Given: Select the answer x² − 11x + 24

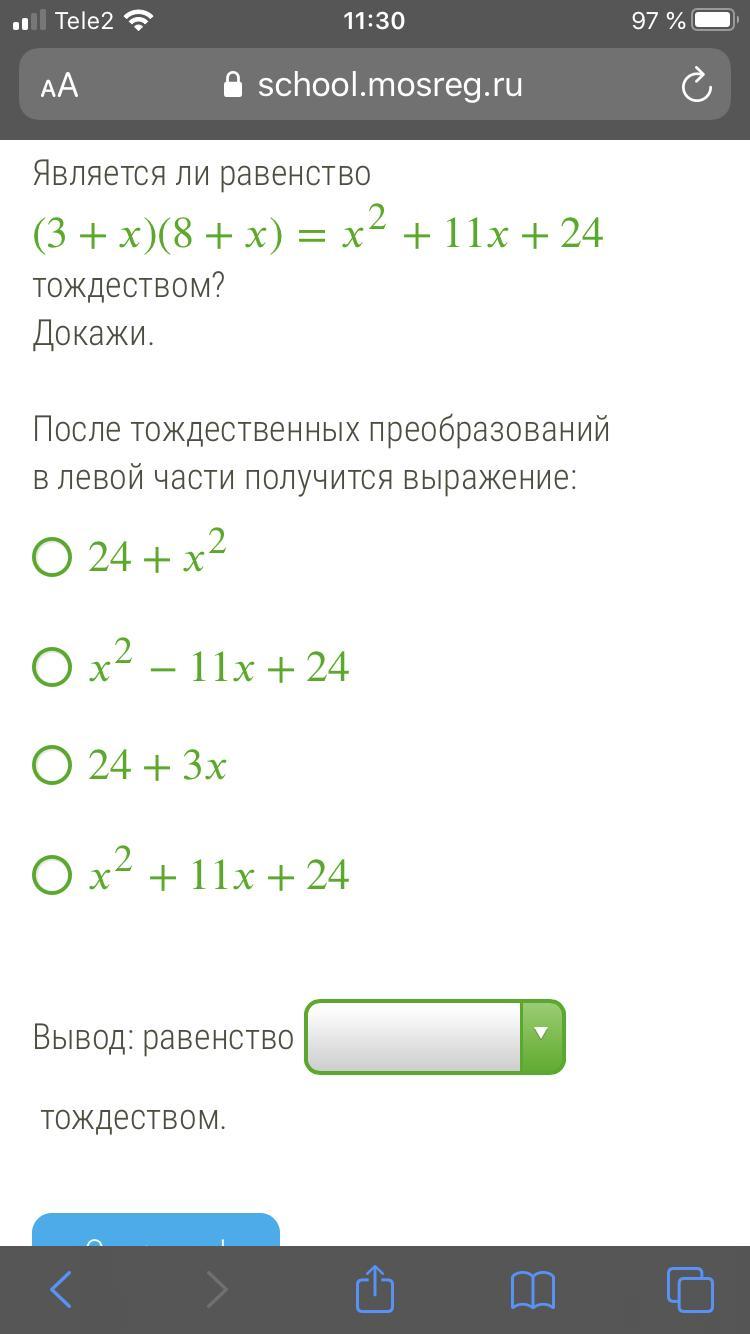Looking at the screenshot, I should pyautogui.click(x=52, y=667).
